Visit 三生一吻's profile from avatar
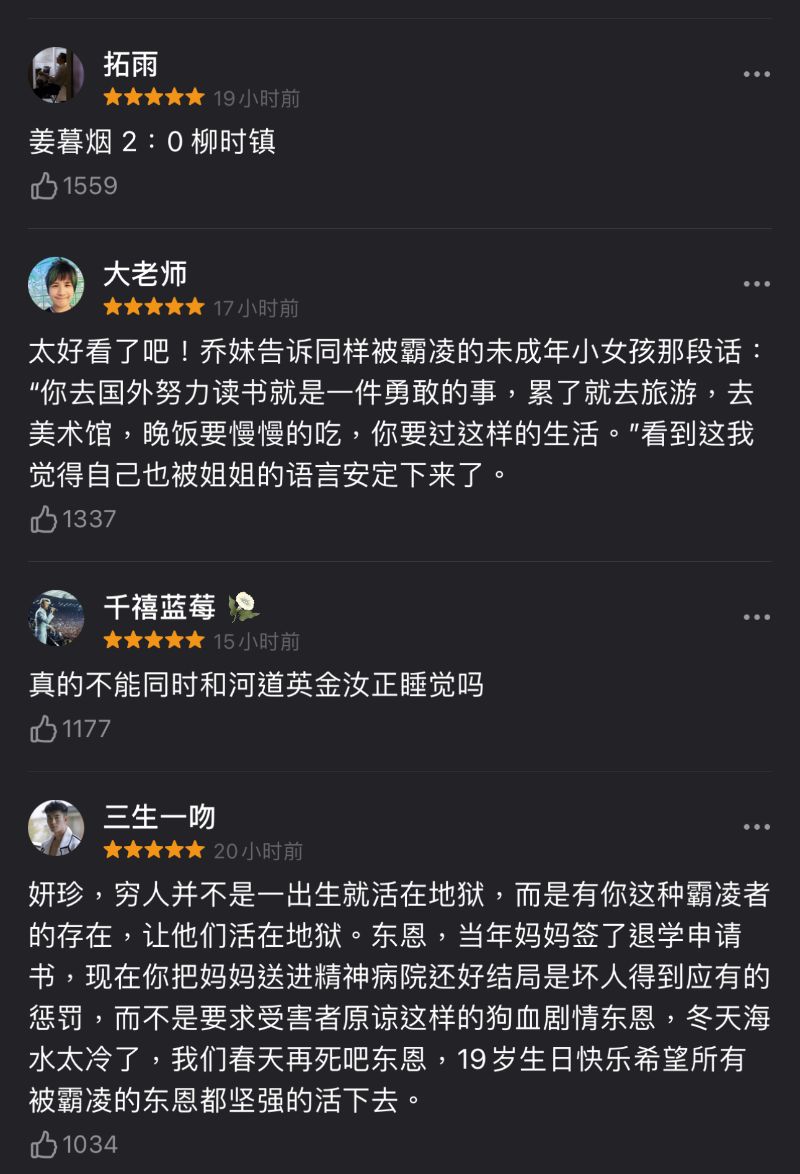Viewport: 800px width, 1174px height. point(56,828)
